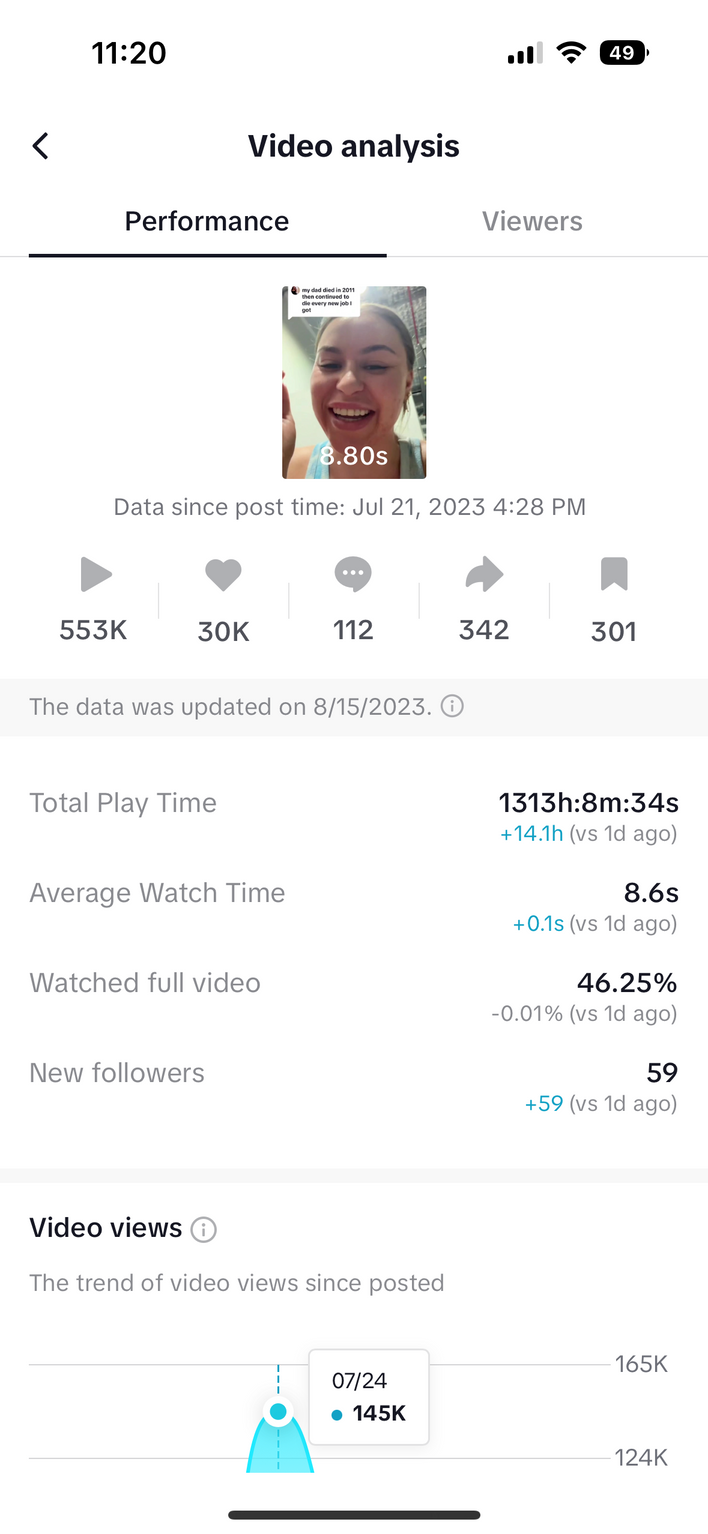Tap the 07/24 data point on chart
This screenshot has width=708, height=1534.
pos(278,1412)
